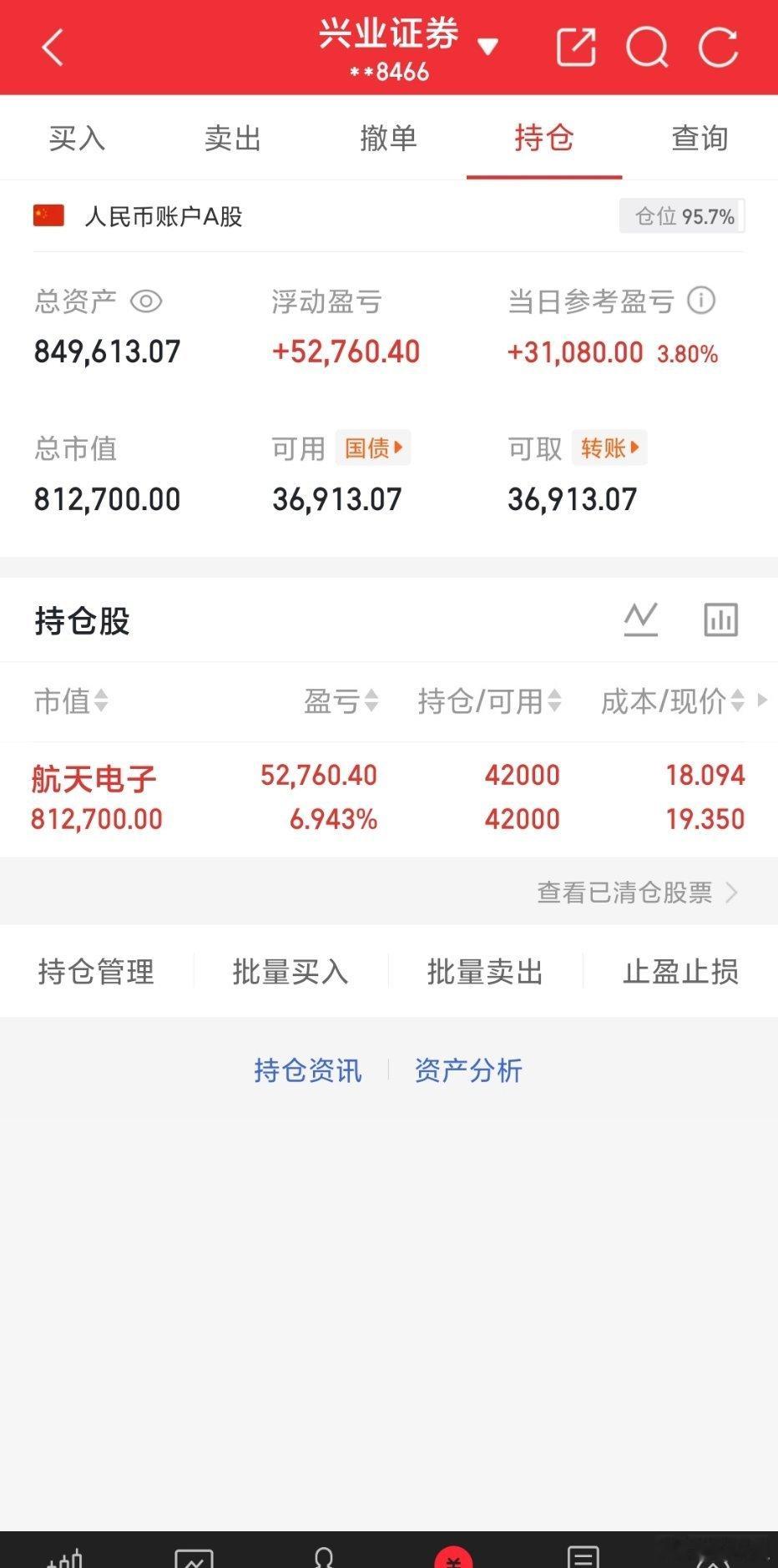778x1568 pixels.
Task: Expand 国债 options next to 可用
Action: click(372, 448)
